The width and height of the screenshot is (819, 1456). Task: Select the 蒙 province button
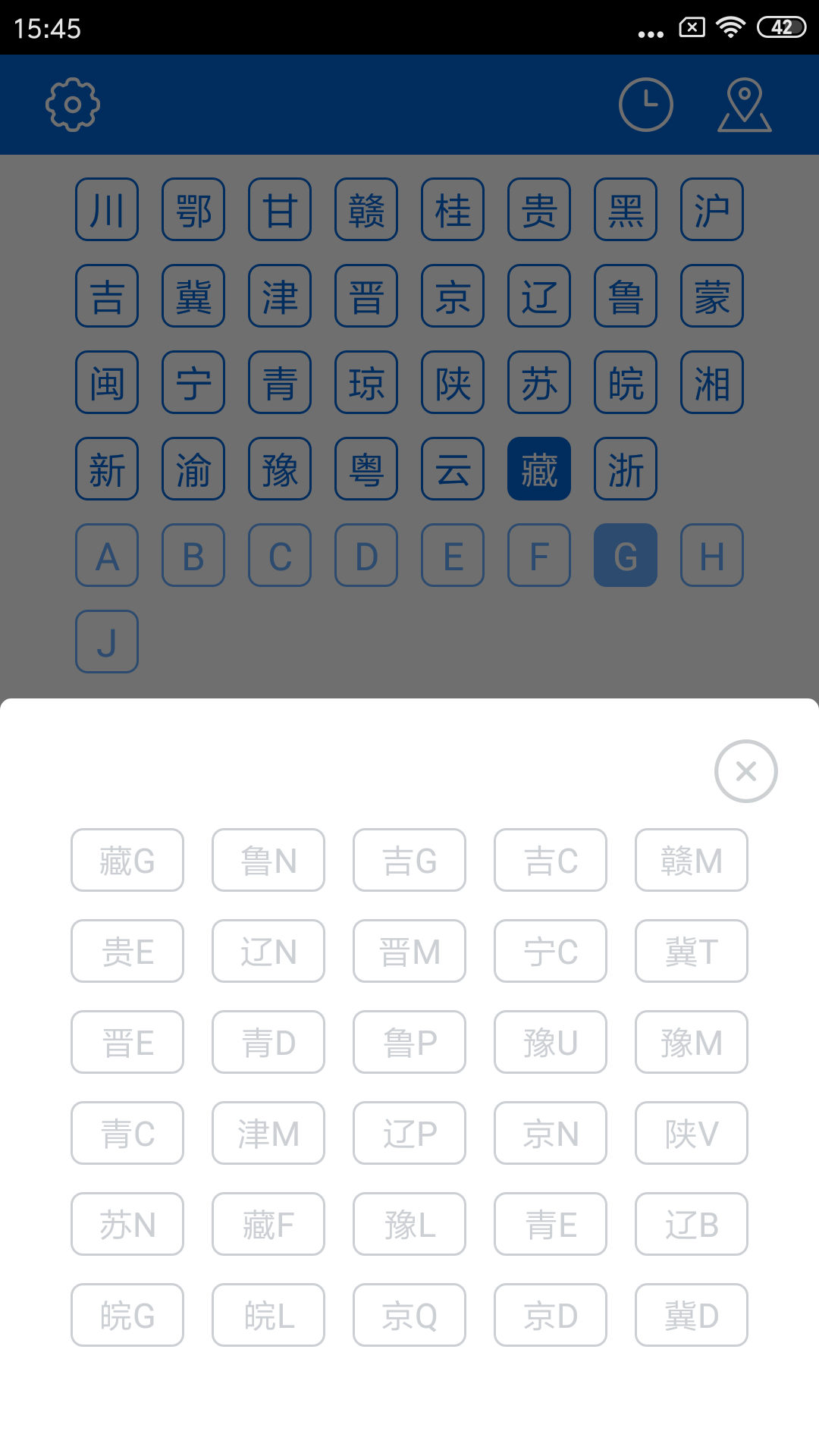point(711,296)
